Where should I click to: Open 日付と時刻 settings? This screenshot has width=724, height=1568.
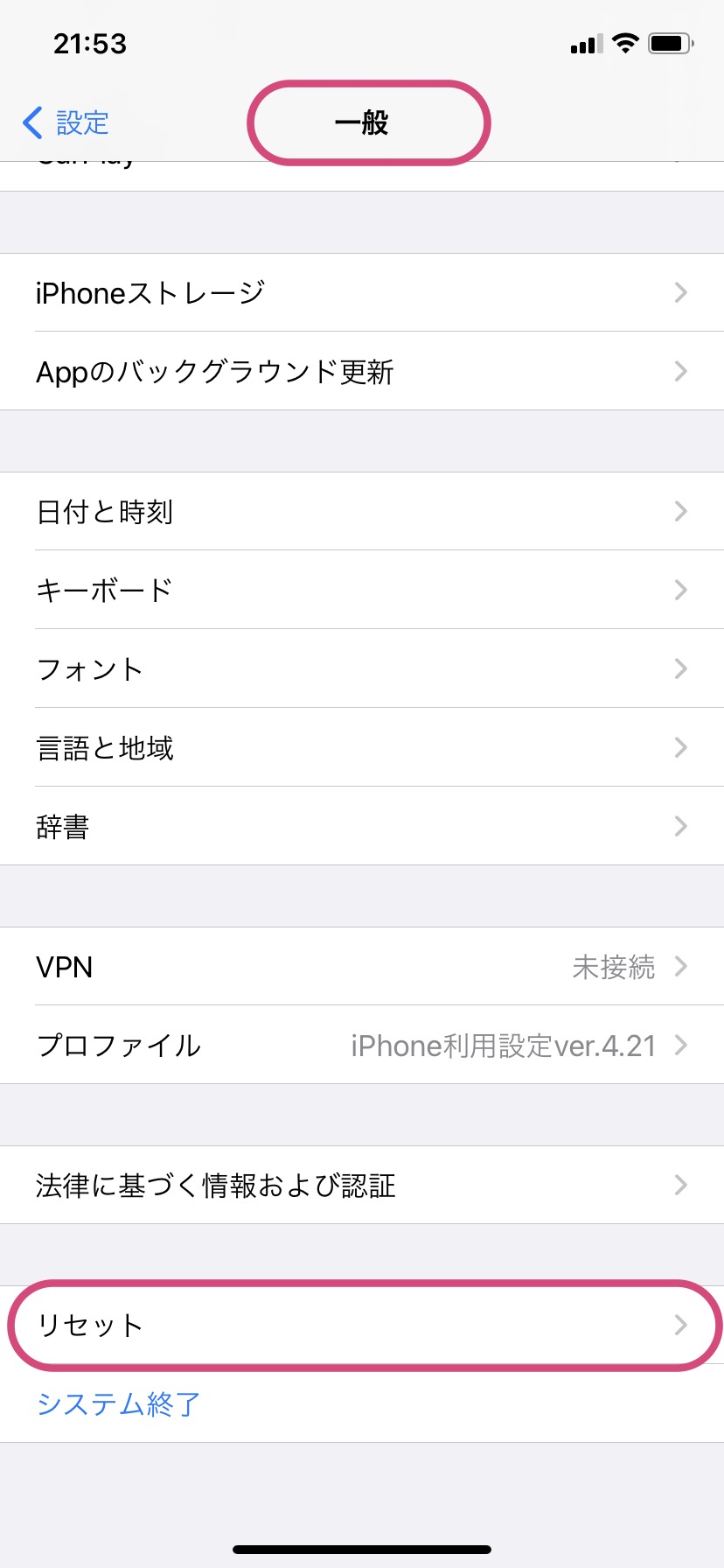[362, 511]
